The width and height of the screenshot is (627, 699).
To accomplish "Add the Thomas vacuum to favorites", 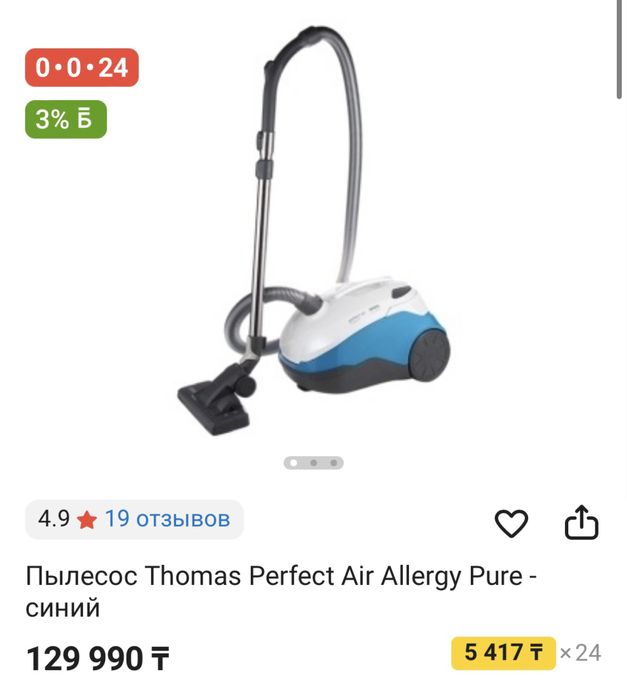I will click(512, 522).
